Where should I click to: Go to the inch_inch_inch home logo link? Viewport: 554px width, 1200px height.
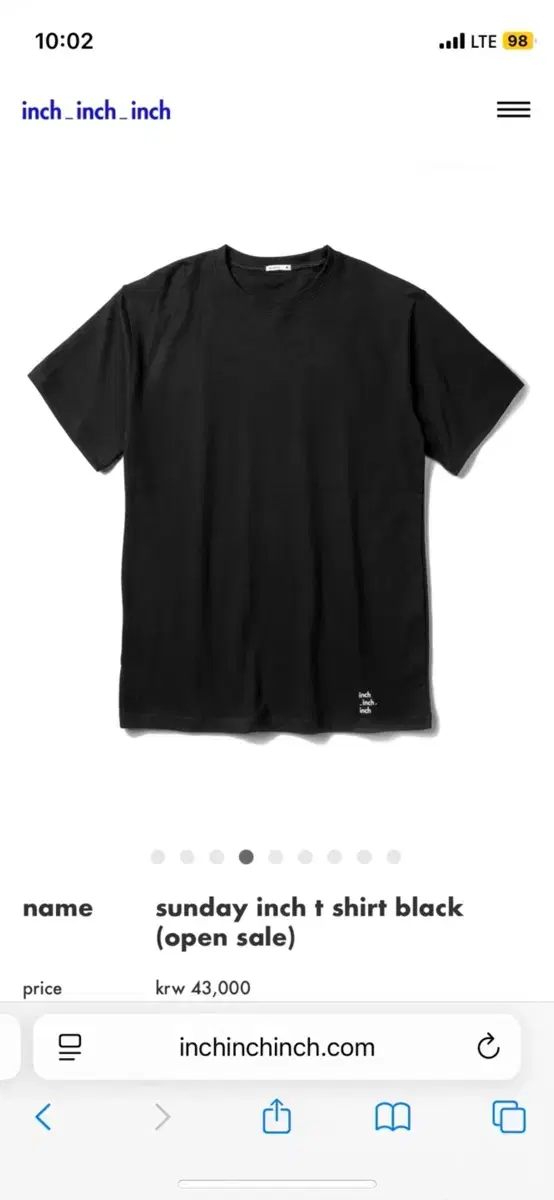point(96,110)
